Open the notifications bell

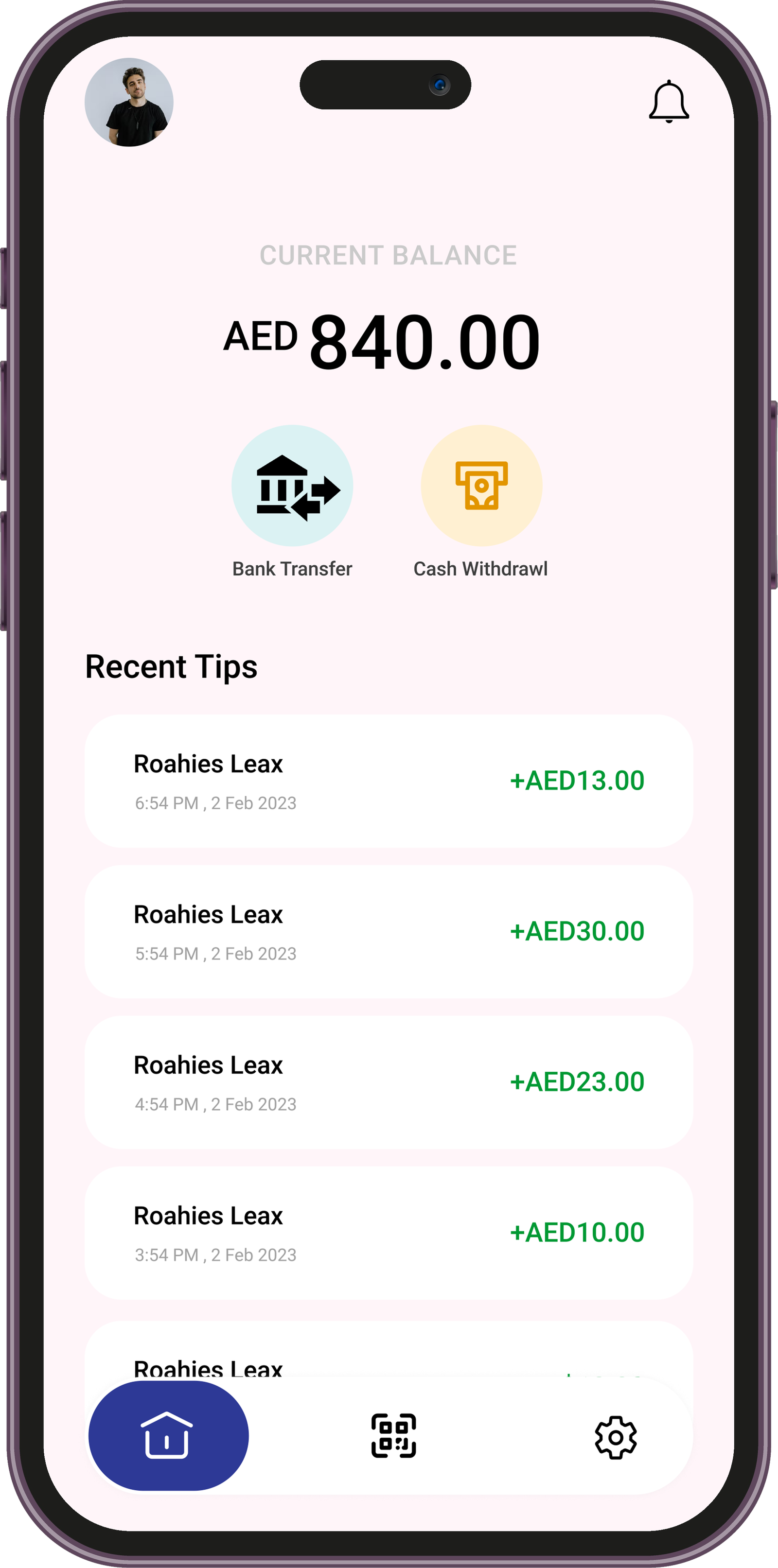click(669, 102)
